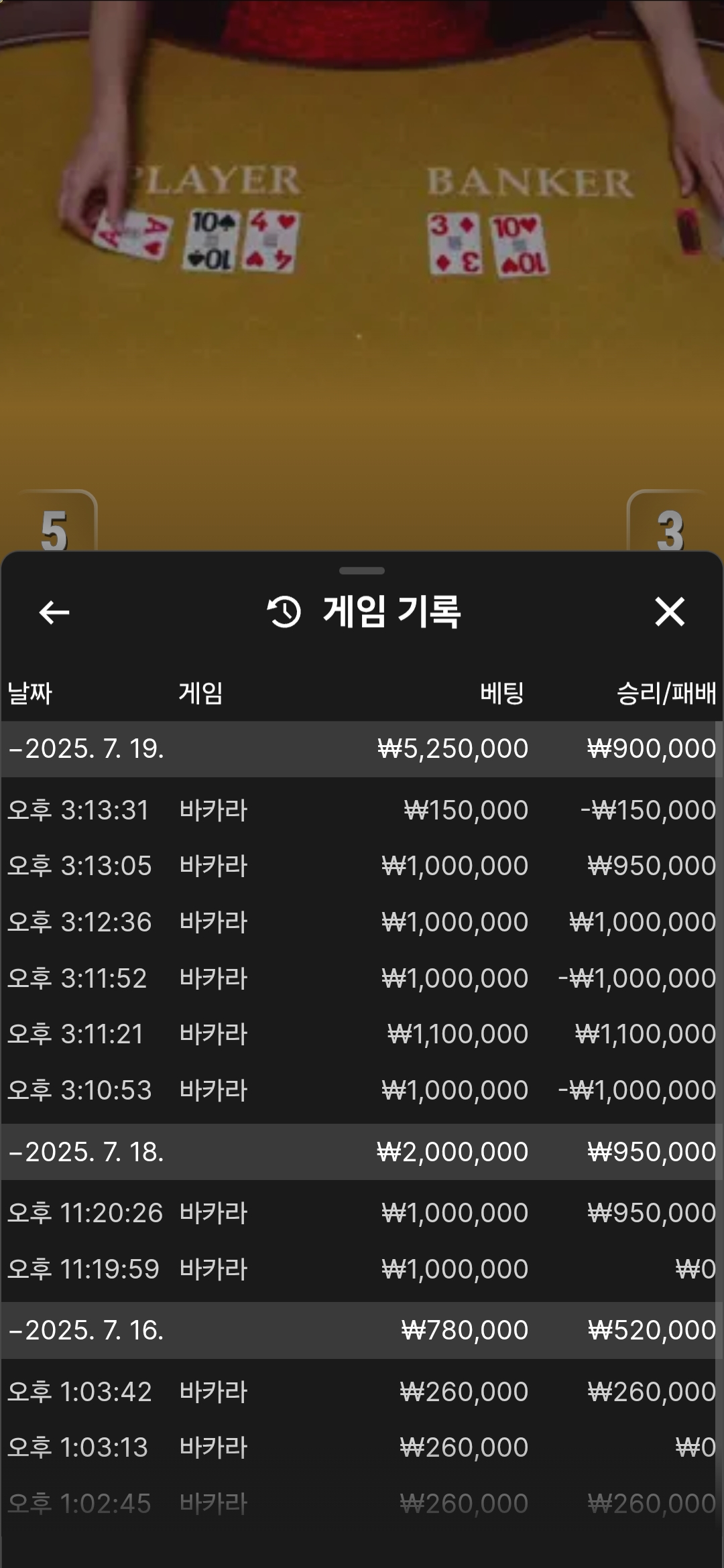The image size is (724, 1568).
Task: Open the 오후 3:13:05 바카라 record
Action: click(x=362, y=866)
